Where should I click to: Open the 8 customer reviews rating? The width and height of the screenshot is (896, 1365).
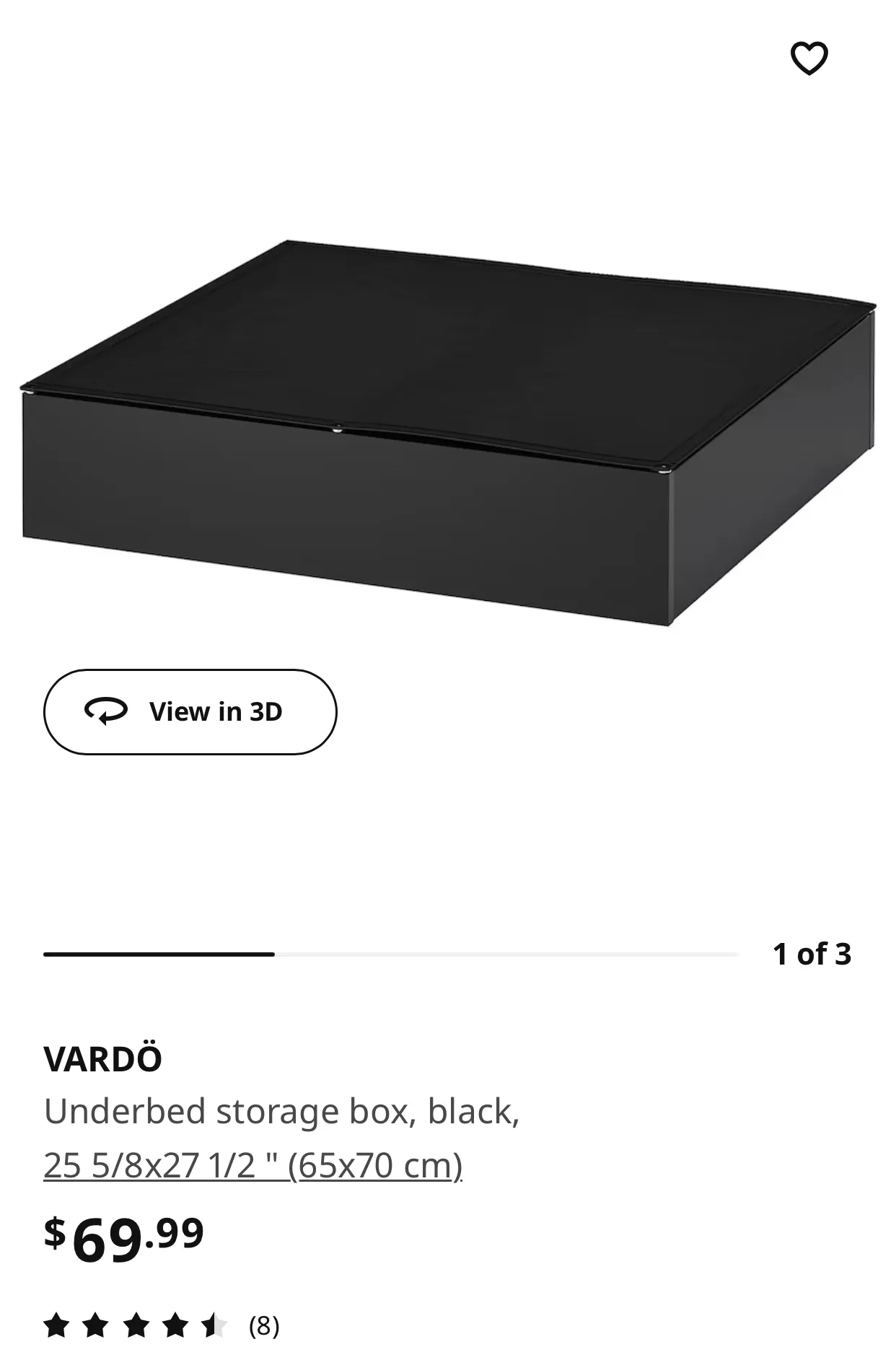[x=162, y=1325]
